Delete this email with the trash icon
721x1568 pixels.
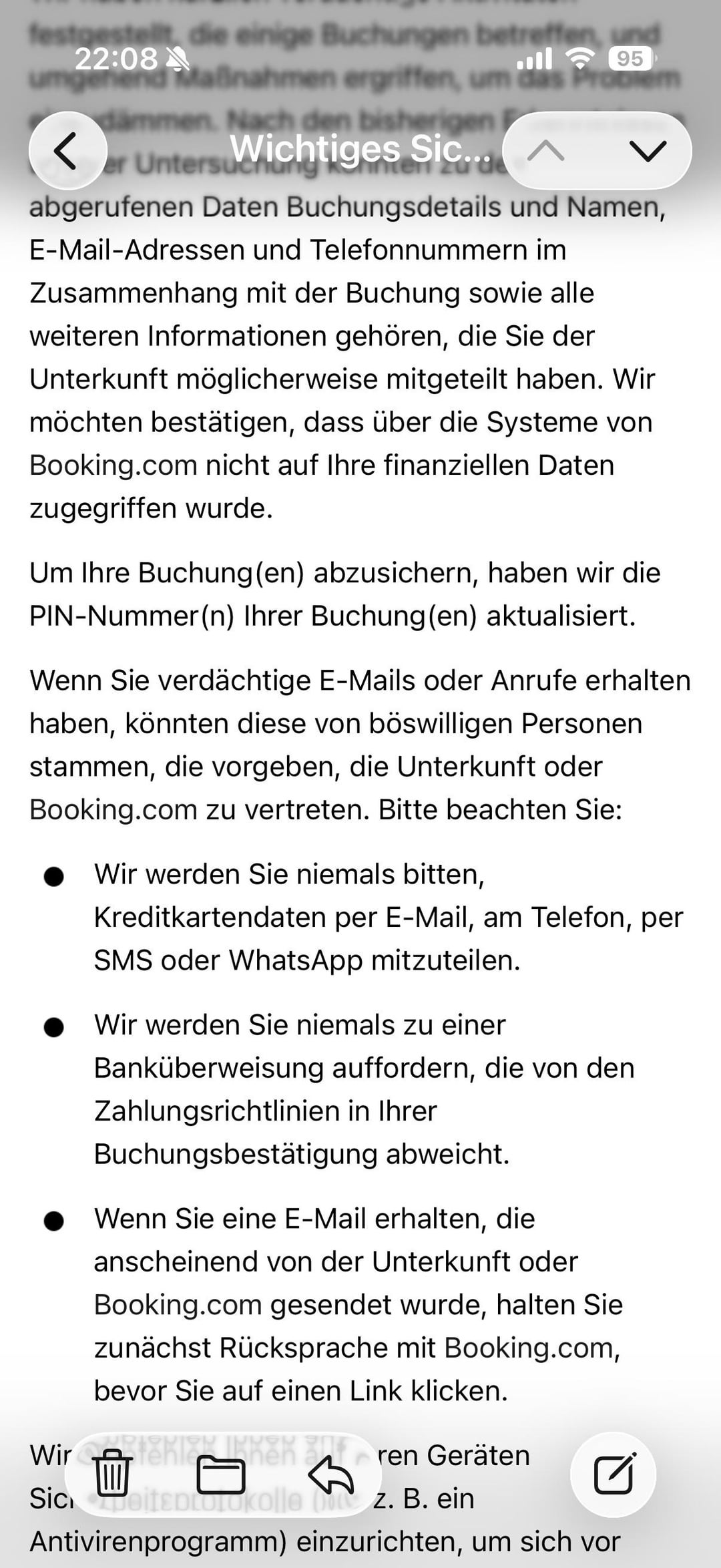(x=111, y=1475)
